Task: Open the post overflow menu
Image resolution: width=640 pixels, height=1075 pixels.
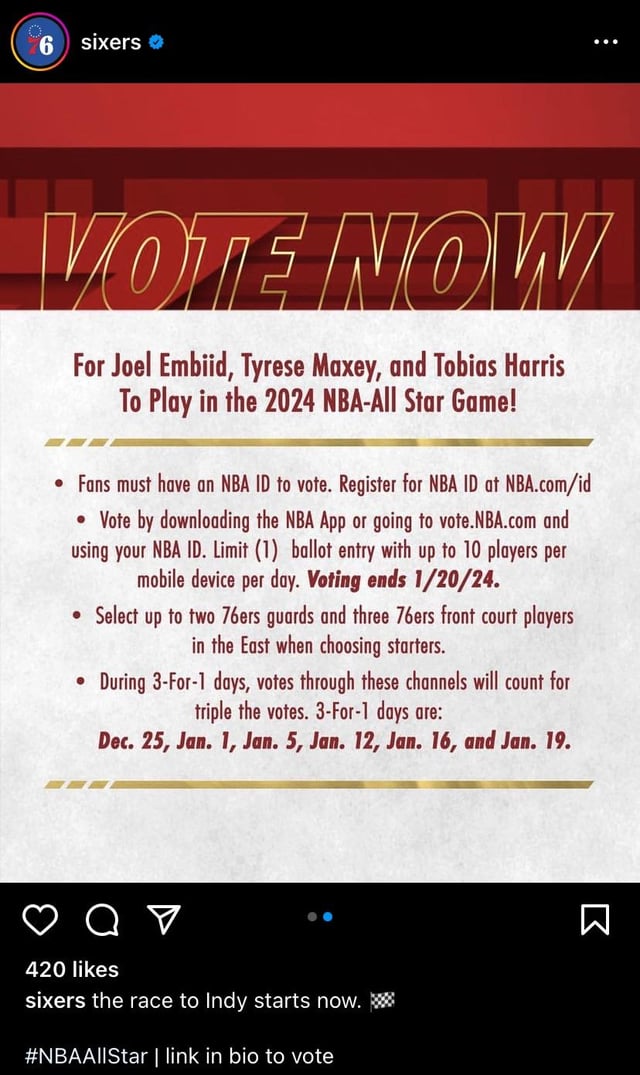Action: click(606, 42)
